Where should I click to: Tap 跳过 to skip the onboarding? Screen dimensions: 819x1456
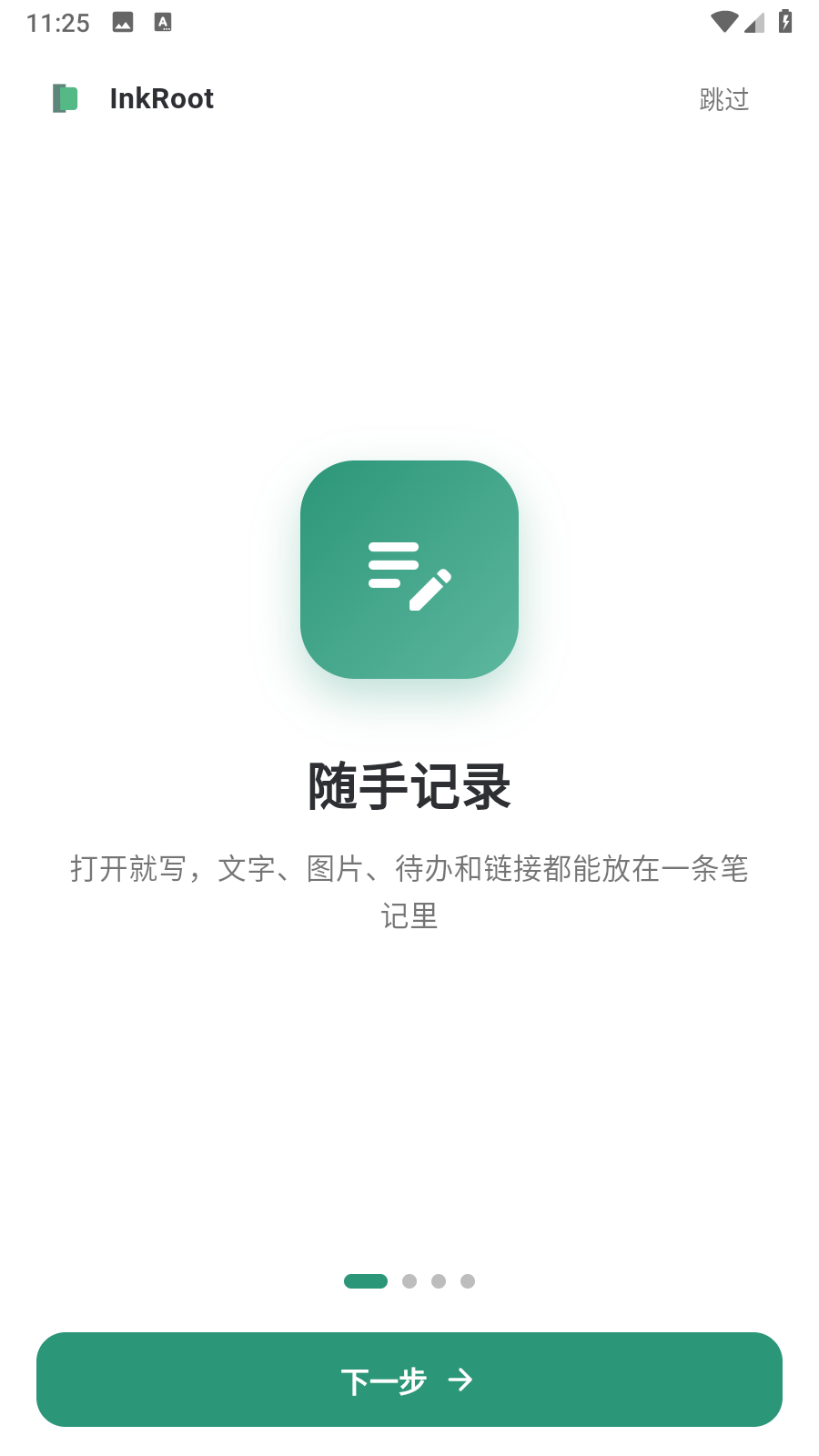[x=723, y=99]
